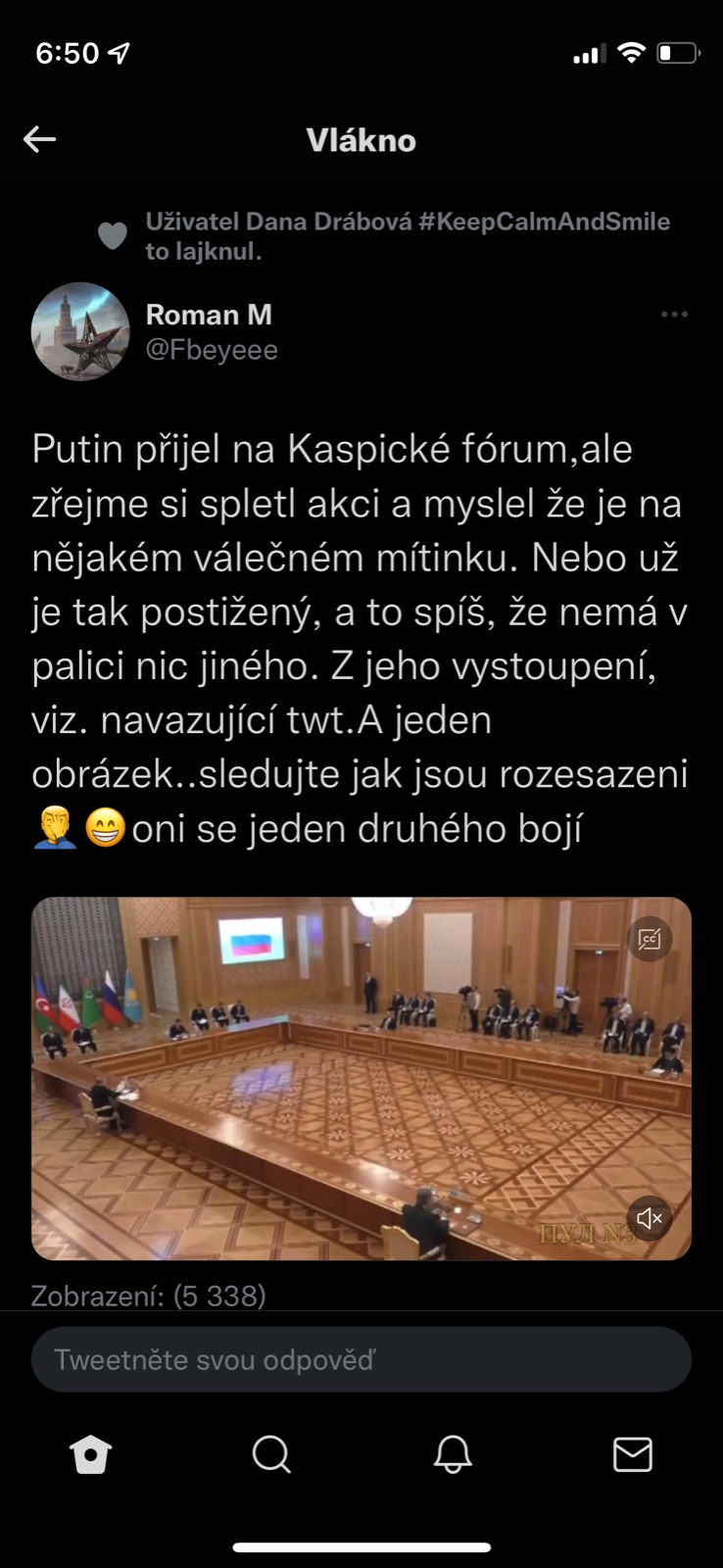The width and height of the screenshot is (723, 1568).
Task: Switch to the Home tab
Action: pyautogui.click(x=91, y=1454)
